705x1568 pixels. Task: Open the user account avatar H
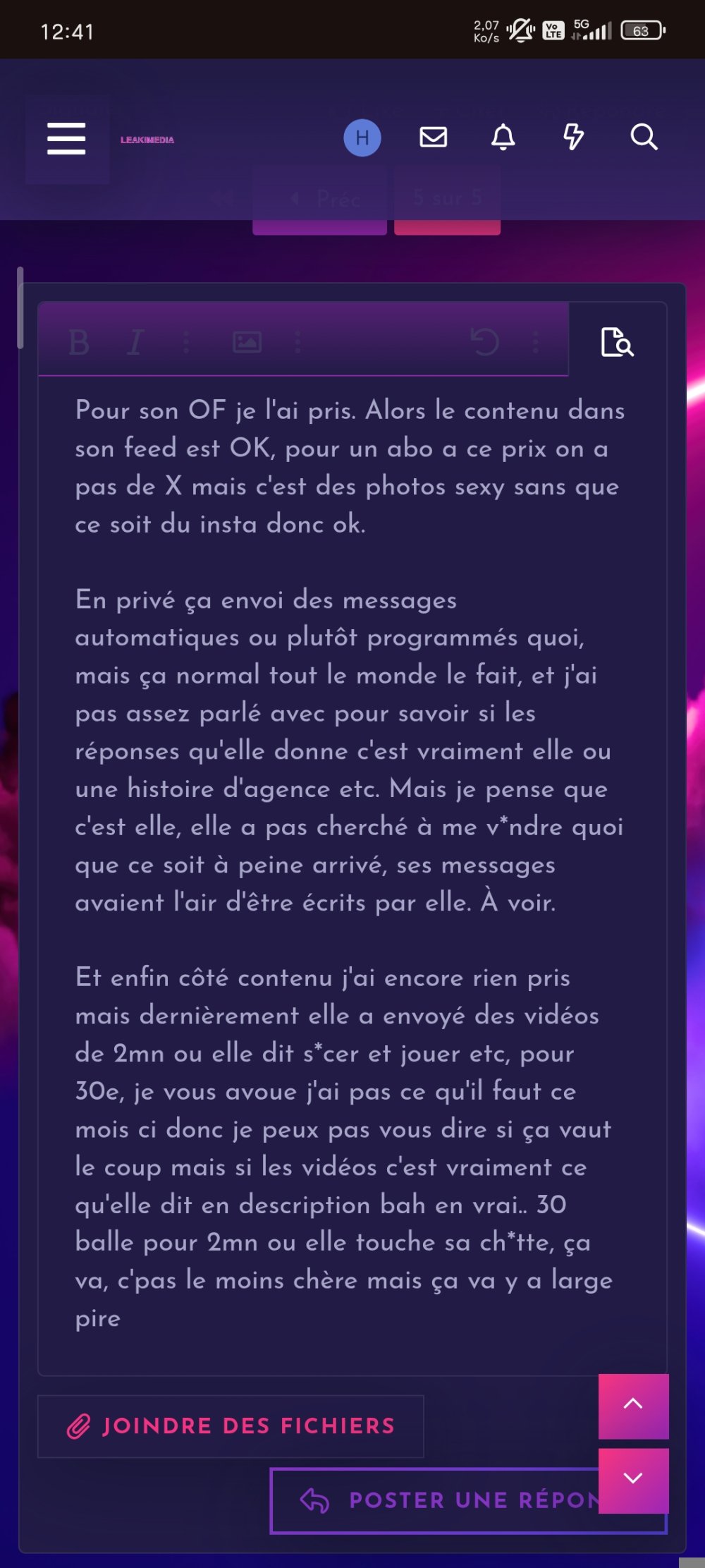tap(362, 138)
